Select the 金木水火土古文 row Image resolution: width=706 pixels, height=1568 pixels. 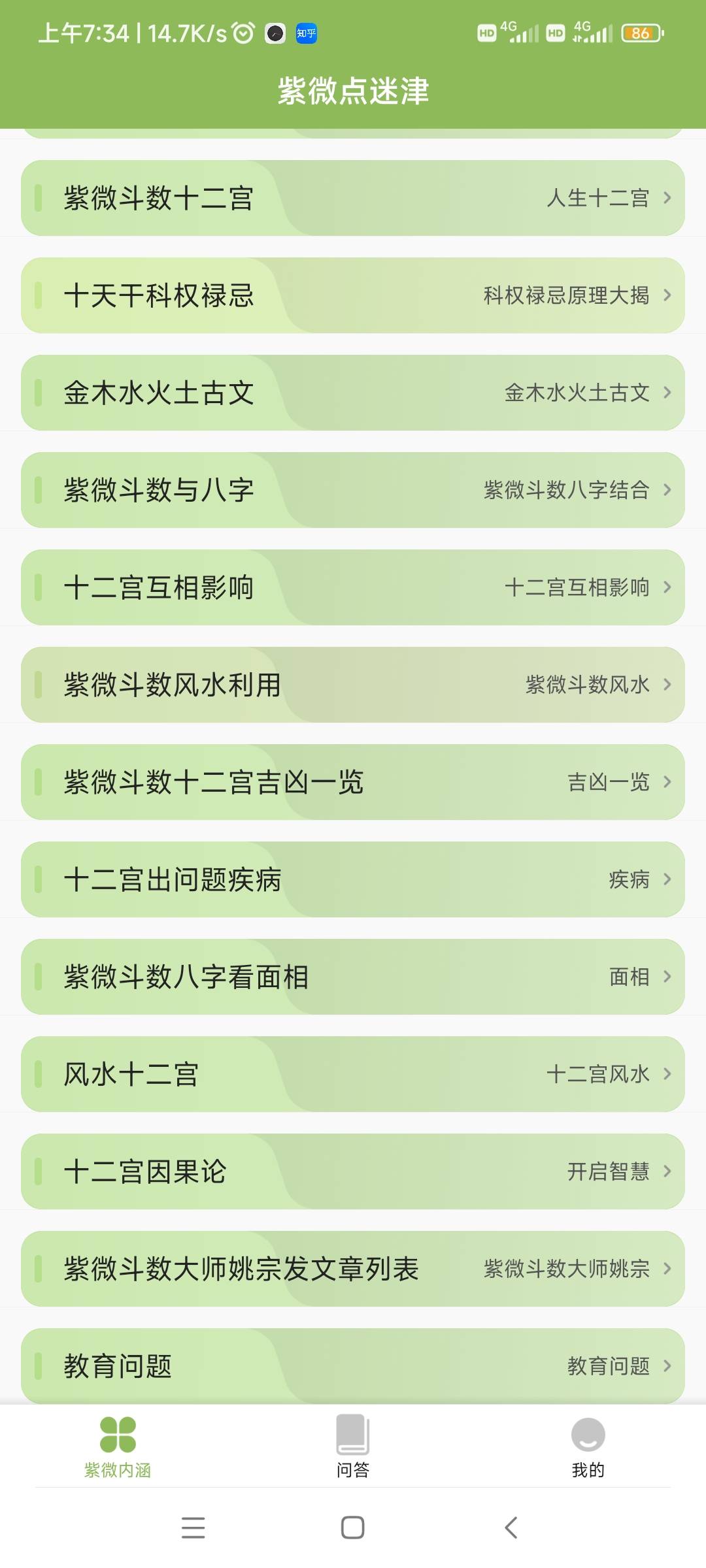[353, 393]
